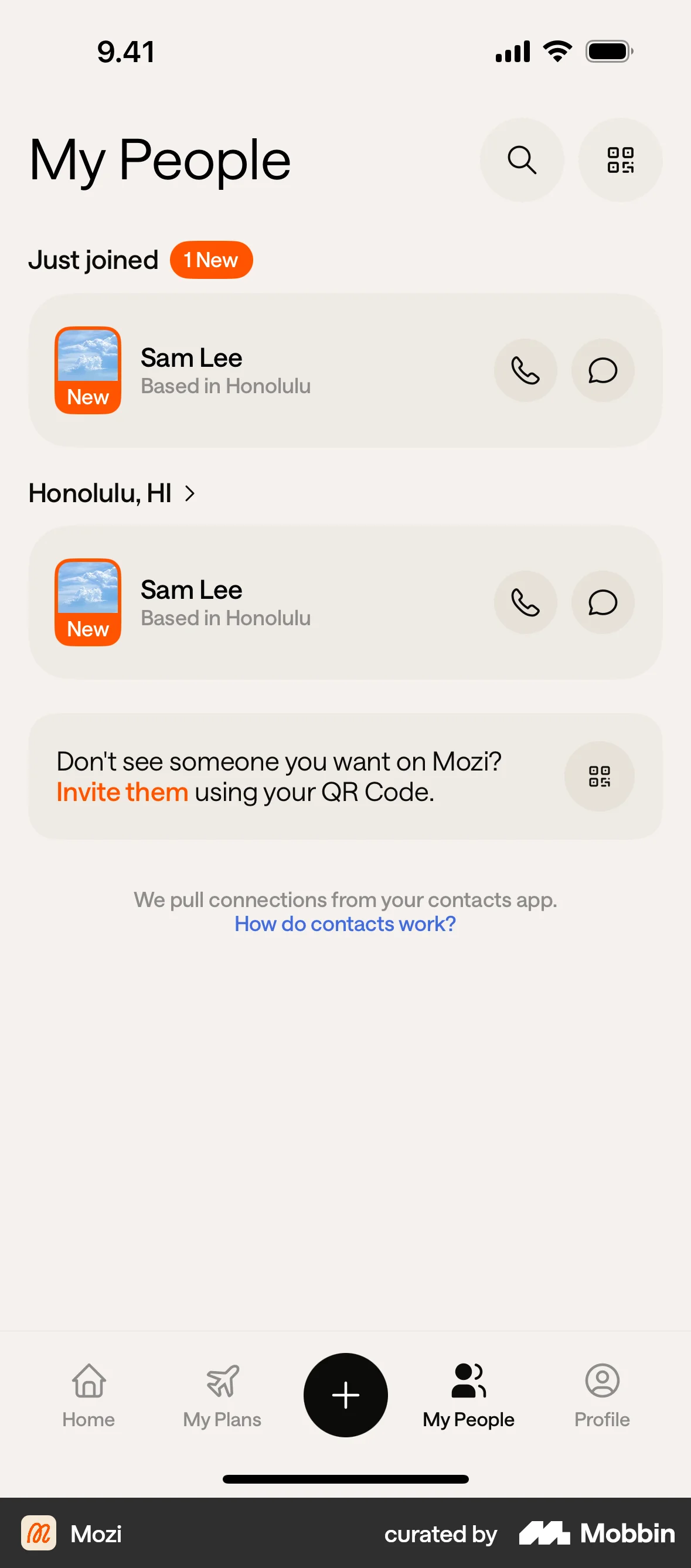691x1568 pixels.
Task: Message Sam Lee in the Honolulu, HI section
Action: pyautogui.click(x=602, y=602)
